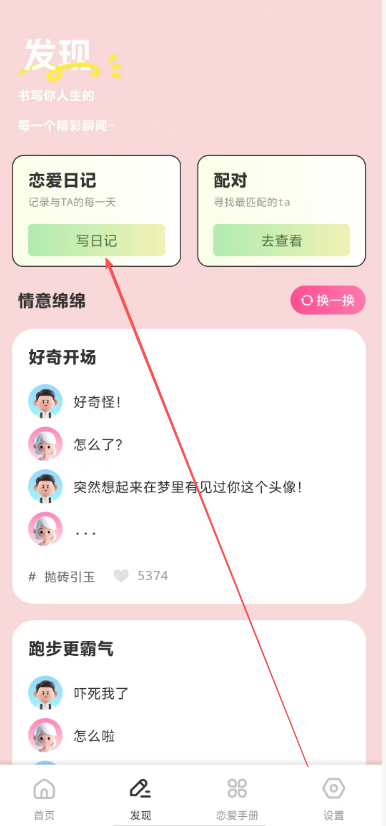Screen dimensions: 386x826
Task: Go to the 恋爱手册 tab
Action: (x=237, y=799)
